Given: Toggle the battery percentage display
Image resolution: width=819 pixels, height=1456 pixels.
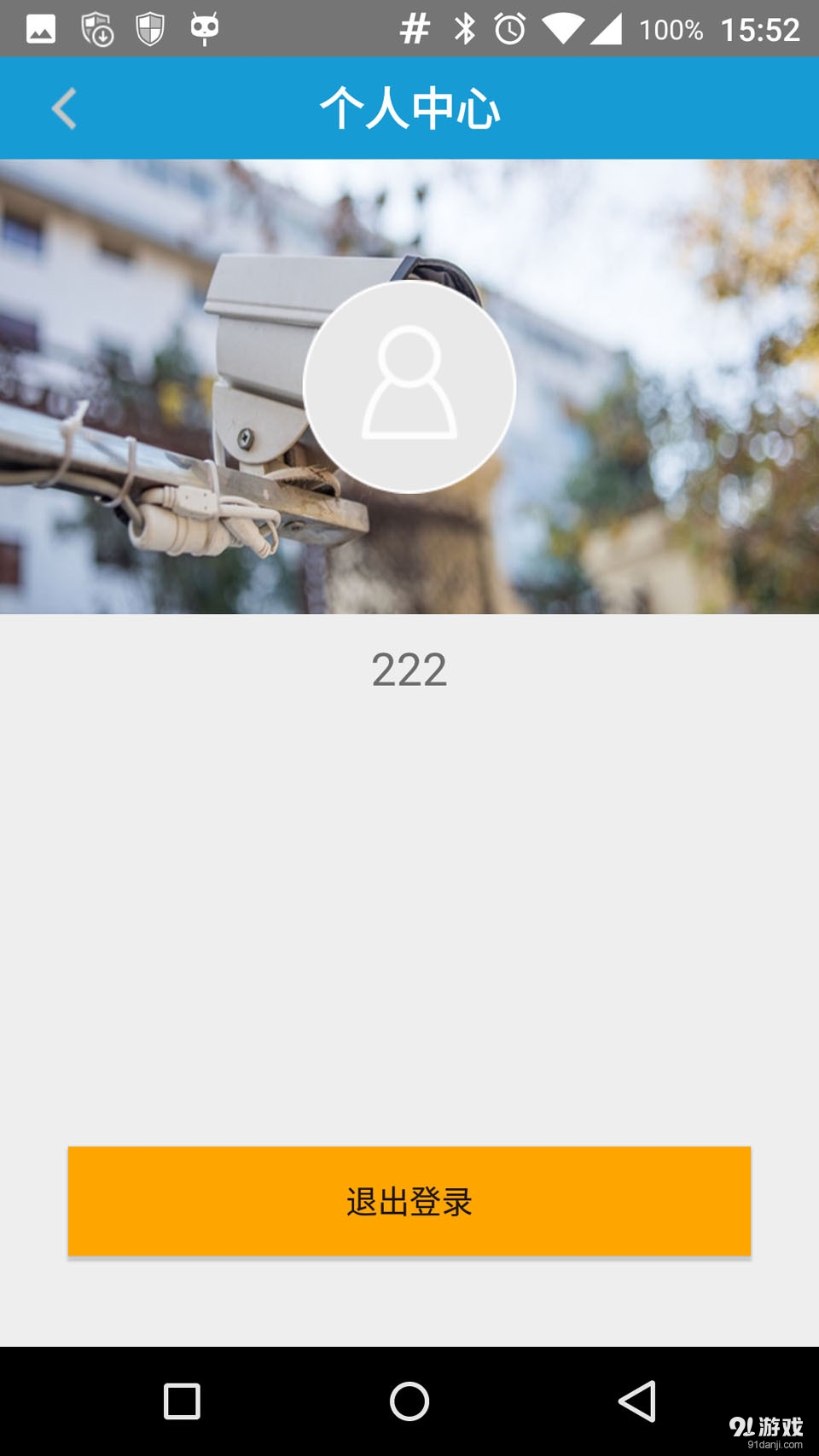Looking at the screenshot, I should pyautogui.click(x=670, y=28).
